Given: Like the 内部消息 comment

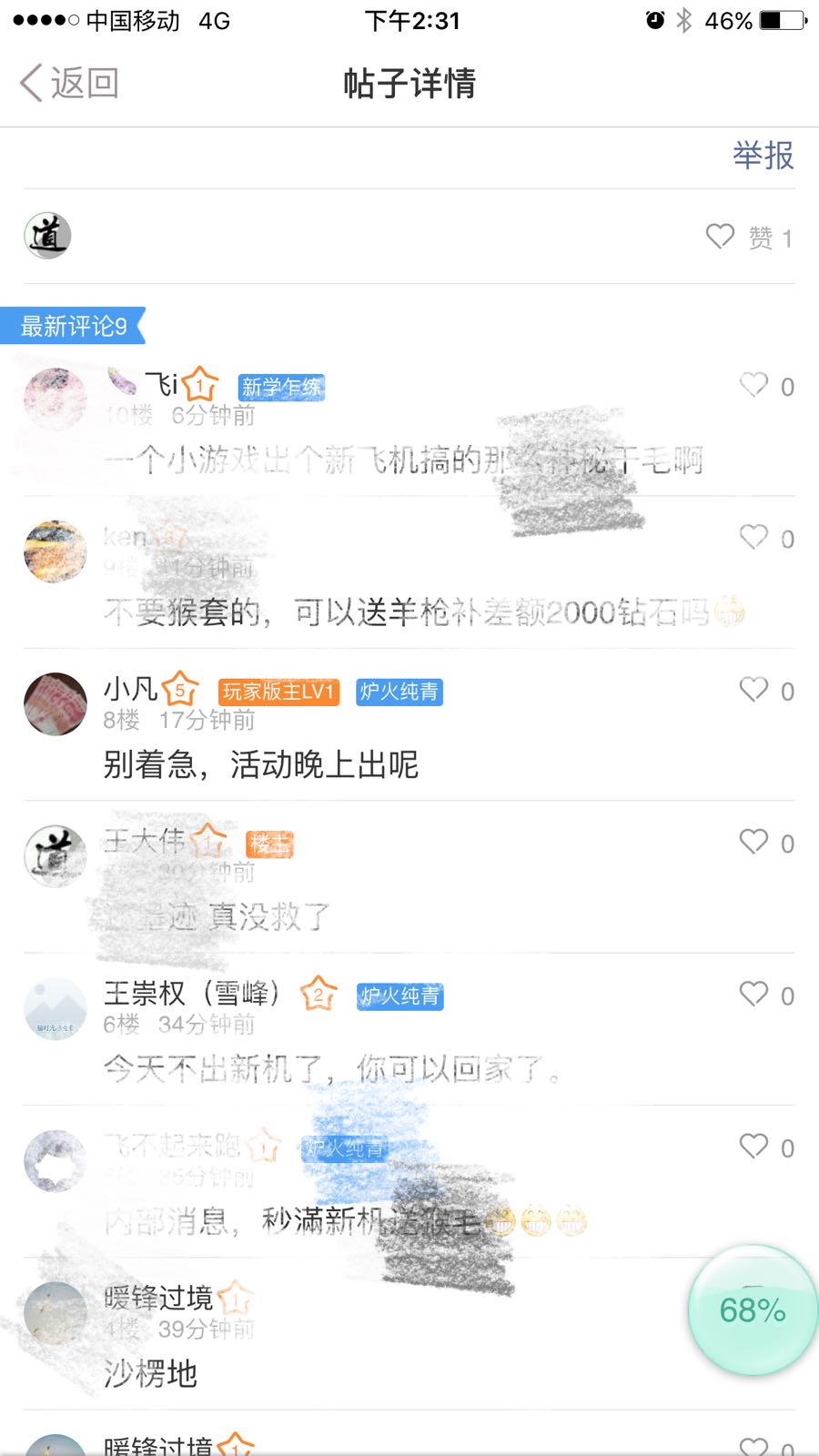Looking at the screenshot, I should pyautogui.click(x=753, y=1147).
